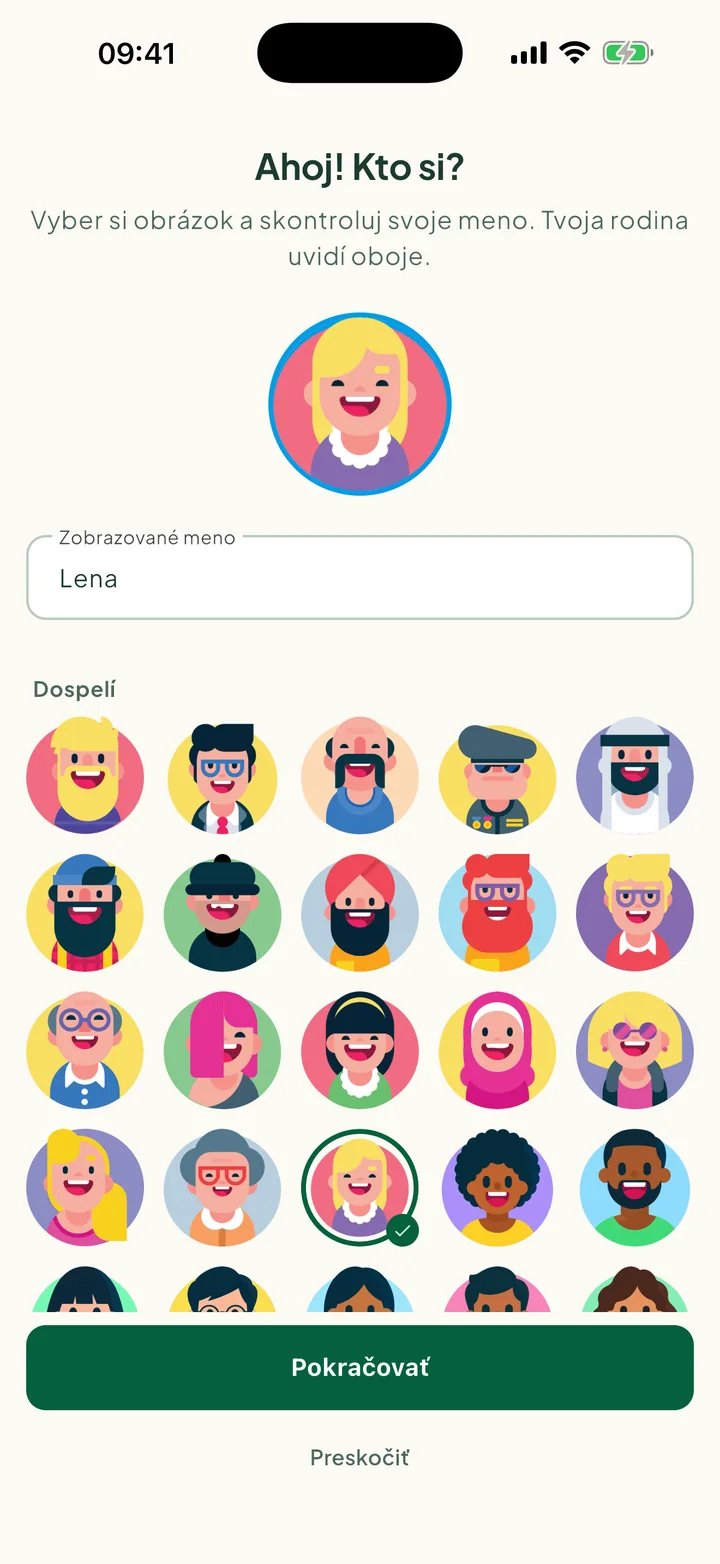Tap the currently selected blonde woman avatar
Screen dimensions: 720x1564
pos(360,1188)
